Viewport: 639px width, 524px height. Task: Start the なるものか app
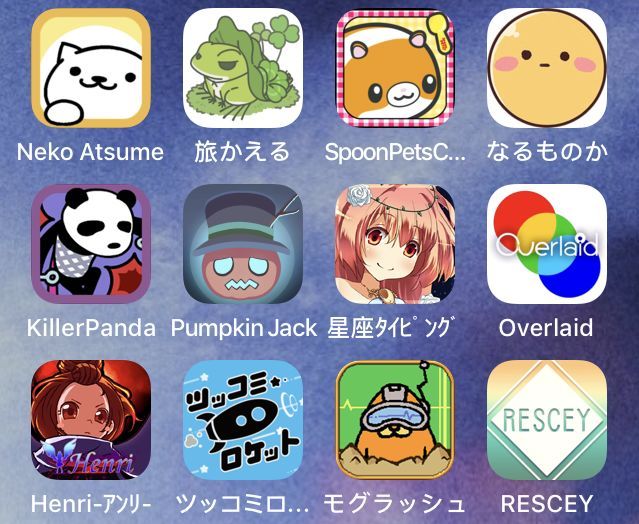coord(547,68)
